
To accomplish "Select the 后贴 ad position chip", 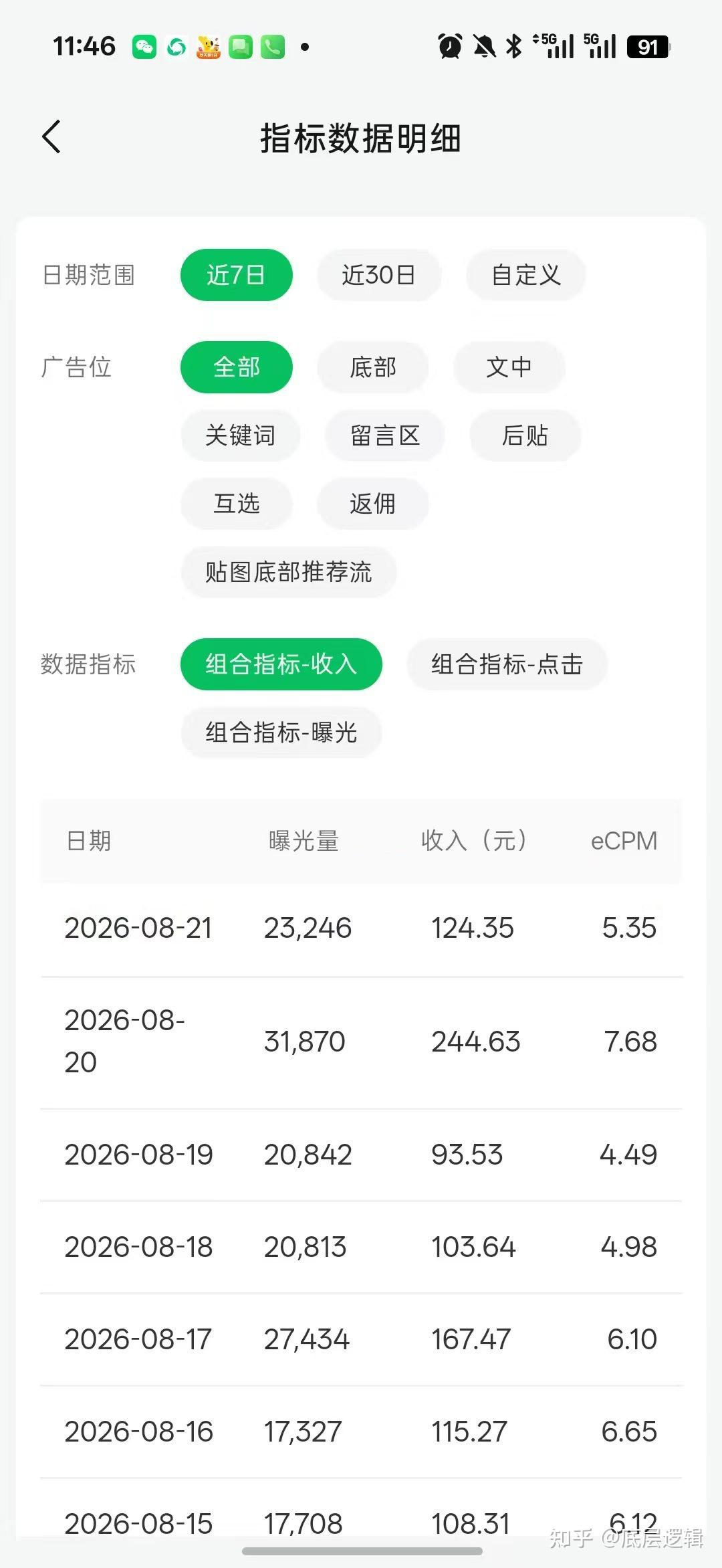I will [525, 435].
